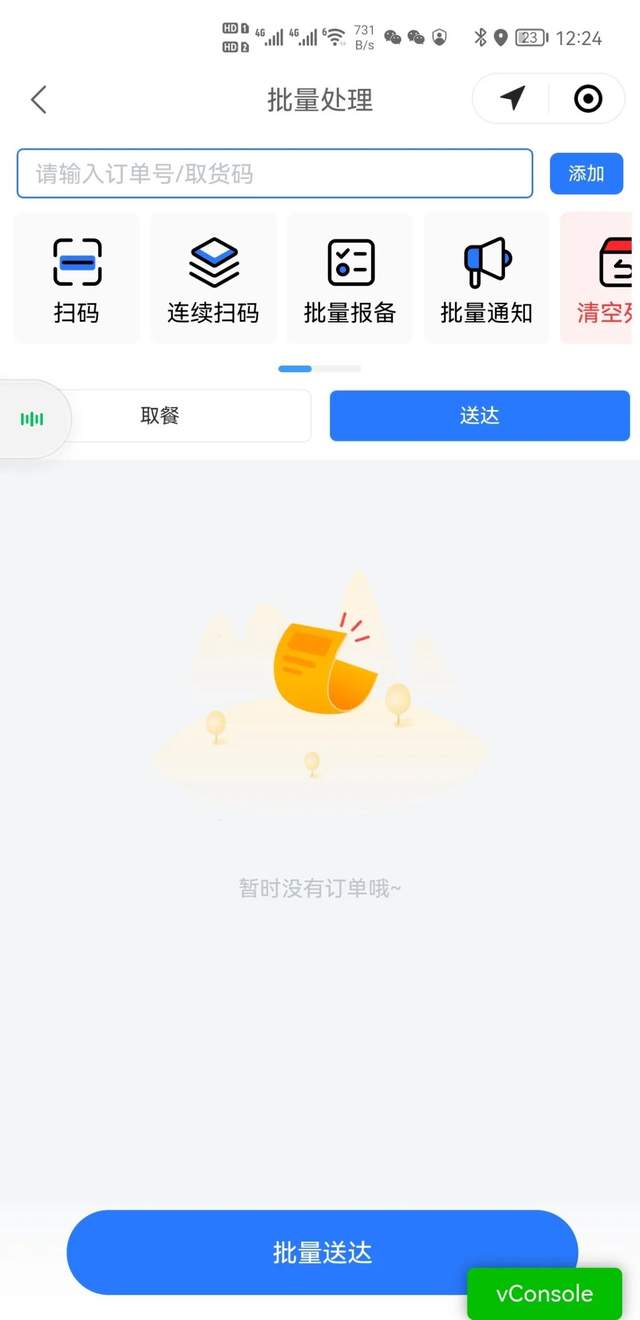Tap the circular target icon in the header
Viewport: 640px width, 1320px height.
pyautogui.click(x=588, y=98)
